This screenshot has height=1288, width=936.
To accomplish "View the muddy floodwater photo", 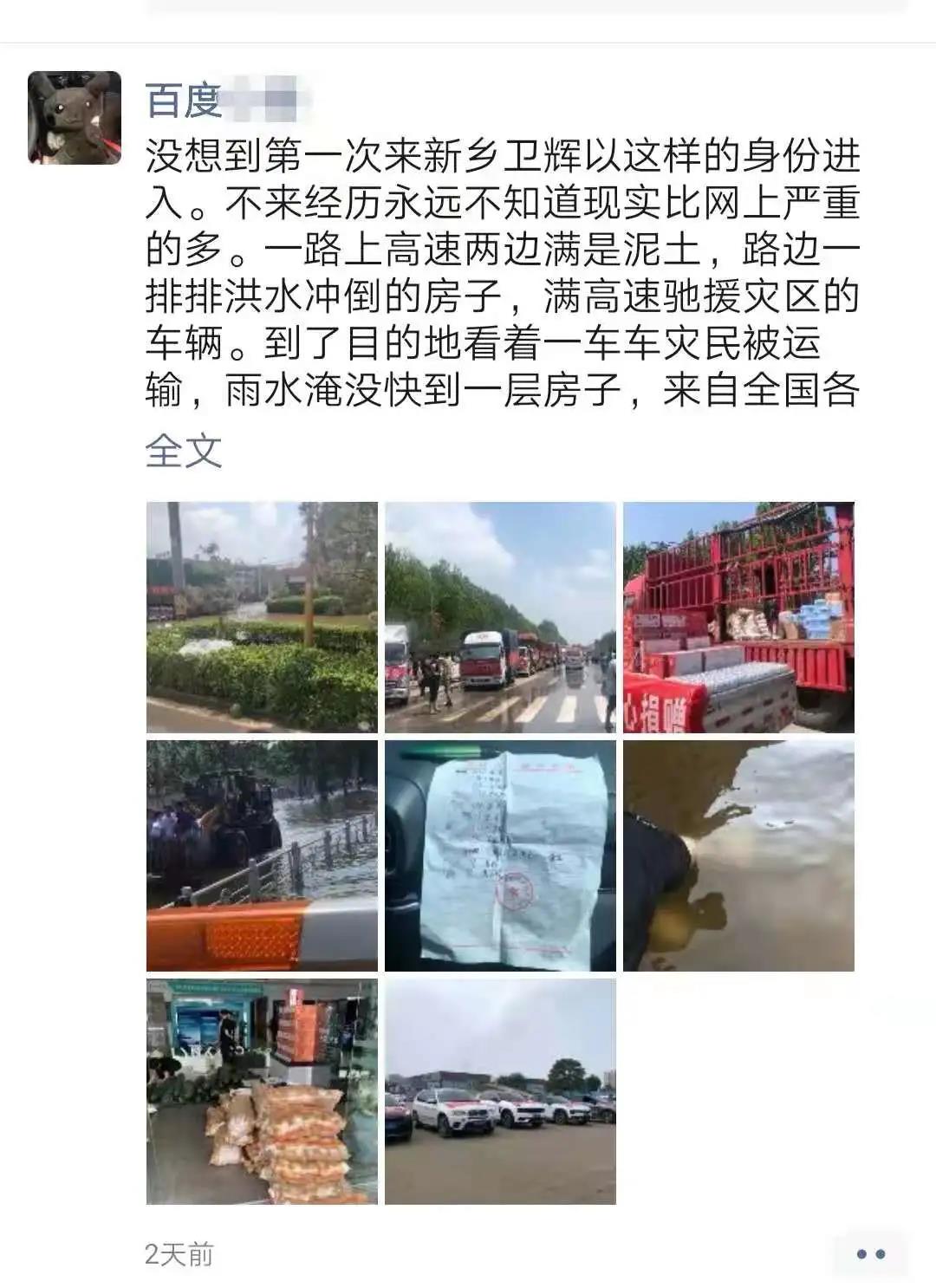I will 738,855.
